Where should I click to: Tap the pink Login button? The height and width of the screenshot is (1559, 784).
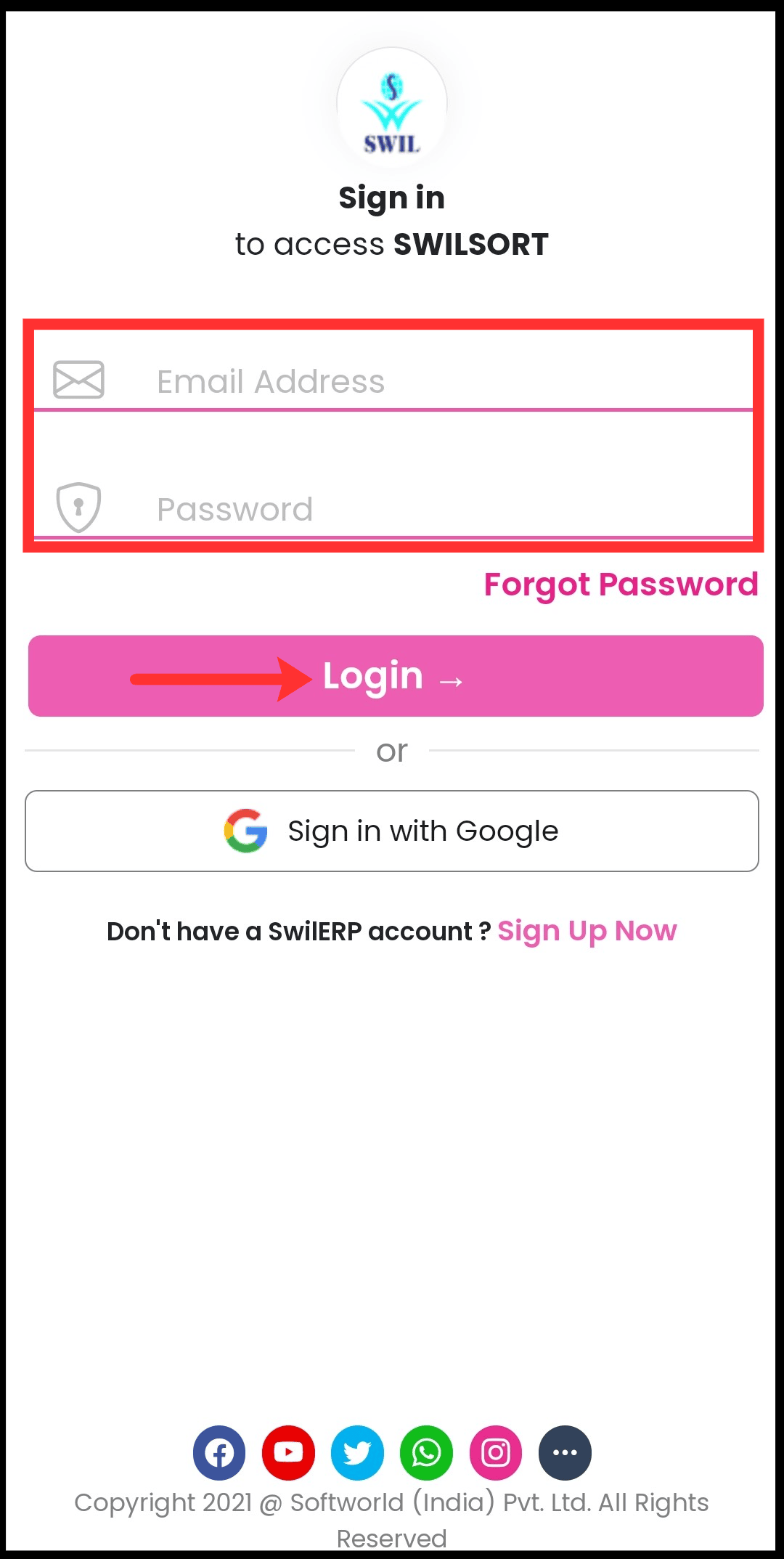395,676
